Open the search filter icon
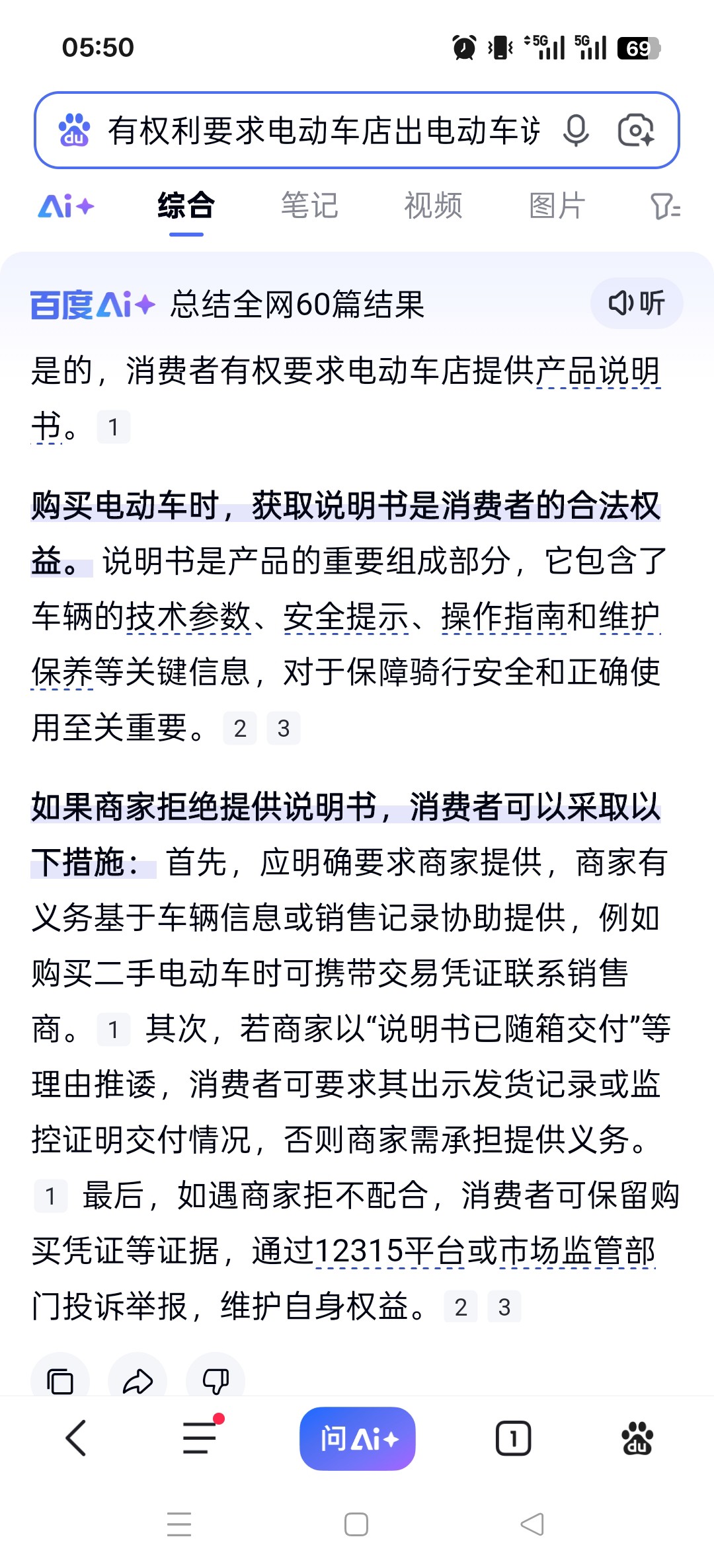The width and height of the screenshot is (714, 1568). click(664, 206)
